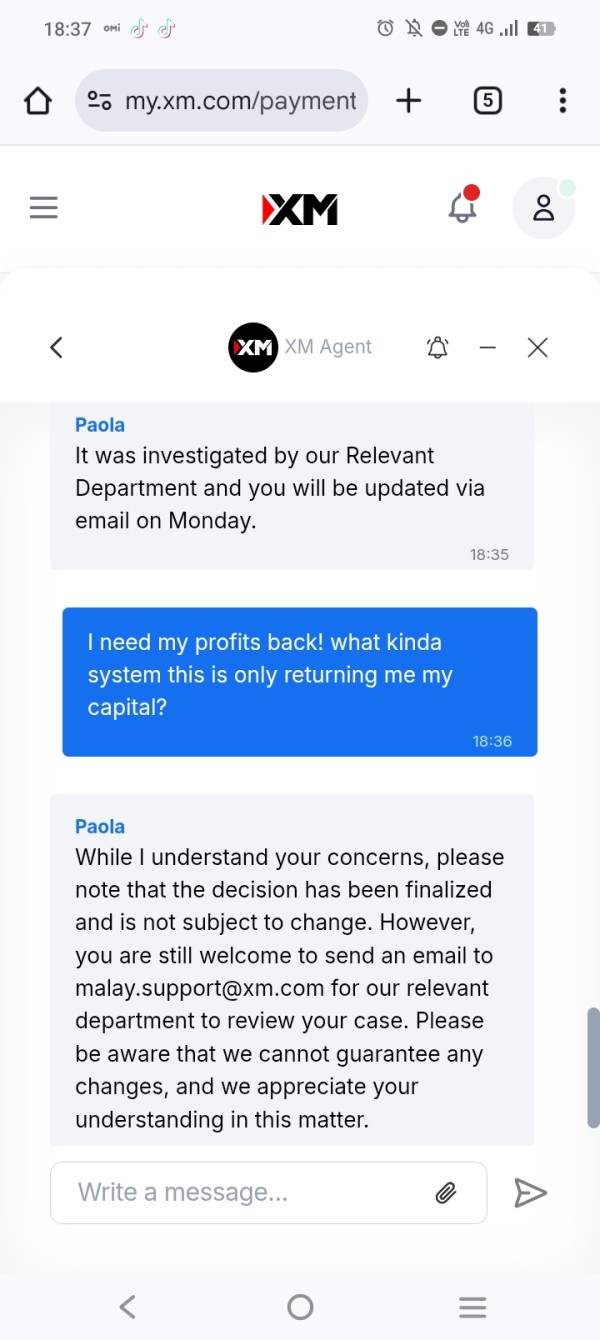Send the chat message
600x1340 pixels.
pyautogui.click(x=530, y=1192)
